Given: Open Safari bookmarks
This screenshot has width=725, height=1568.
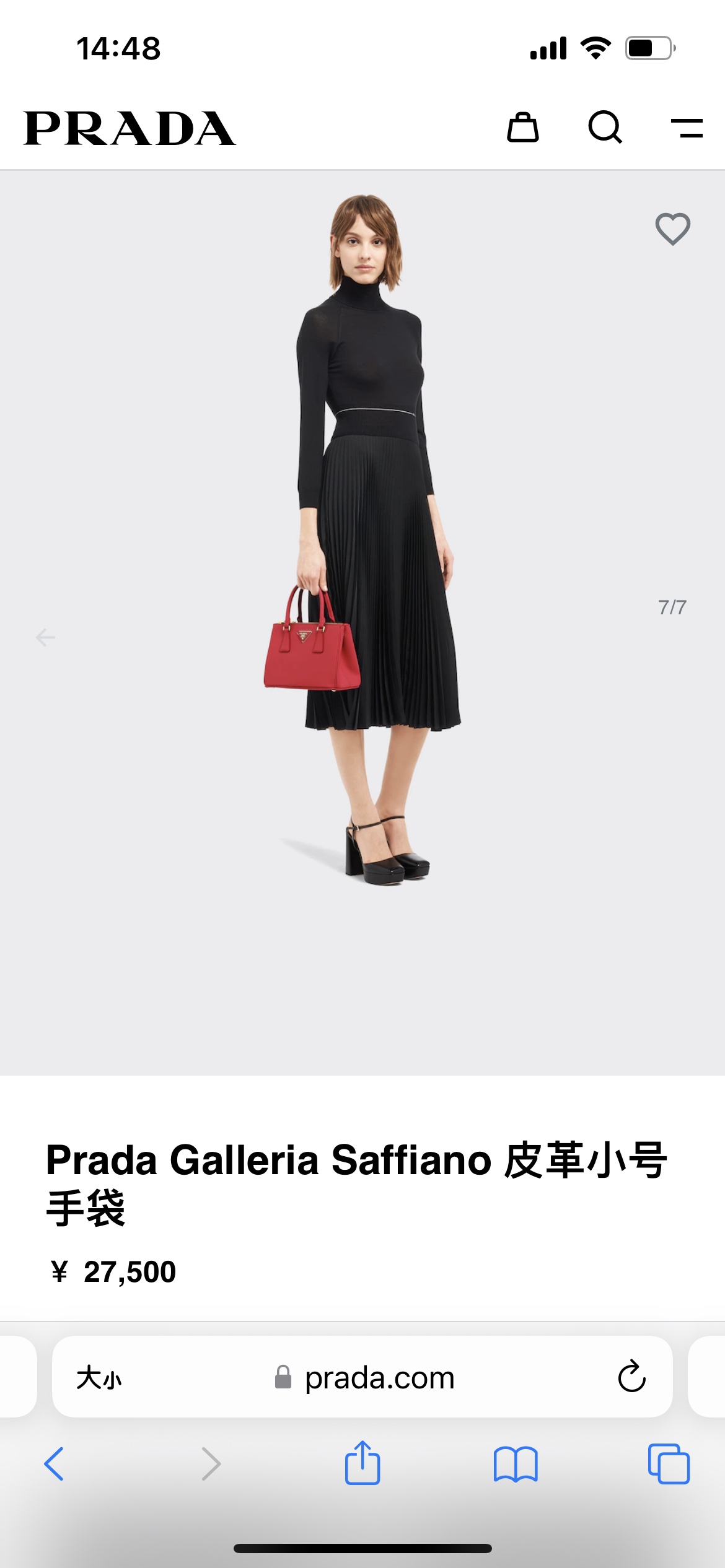Looking at the screenshot, I should pyautogui.click(x=515, y=1464).
